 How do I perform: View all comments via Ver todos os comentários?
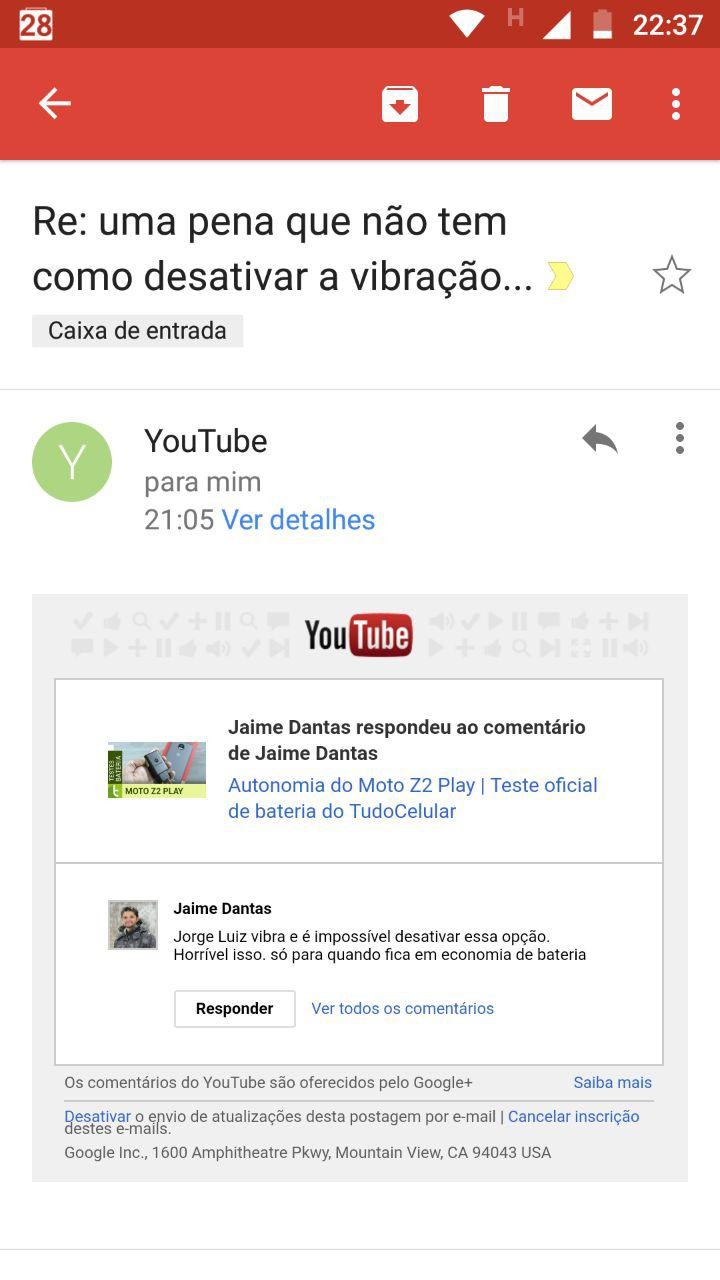[x=402, y=1009]
